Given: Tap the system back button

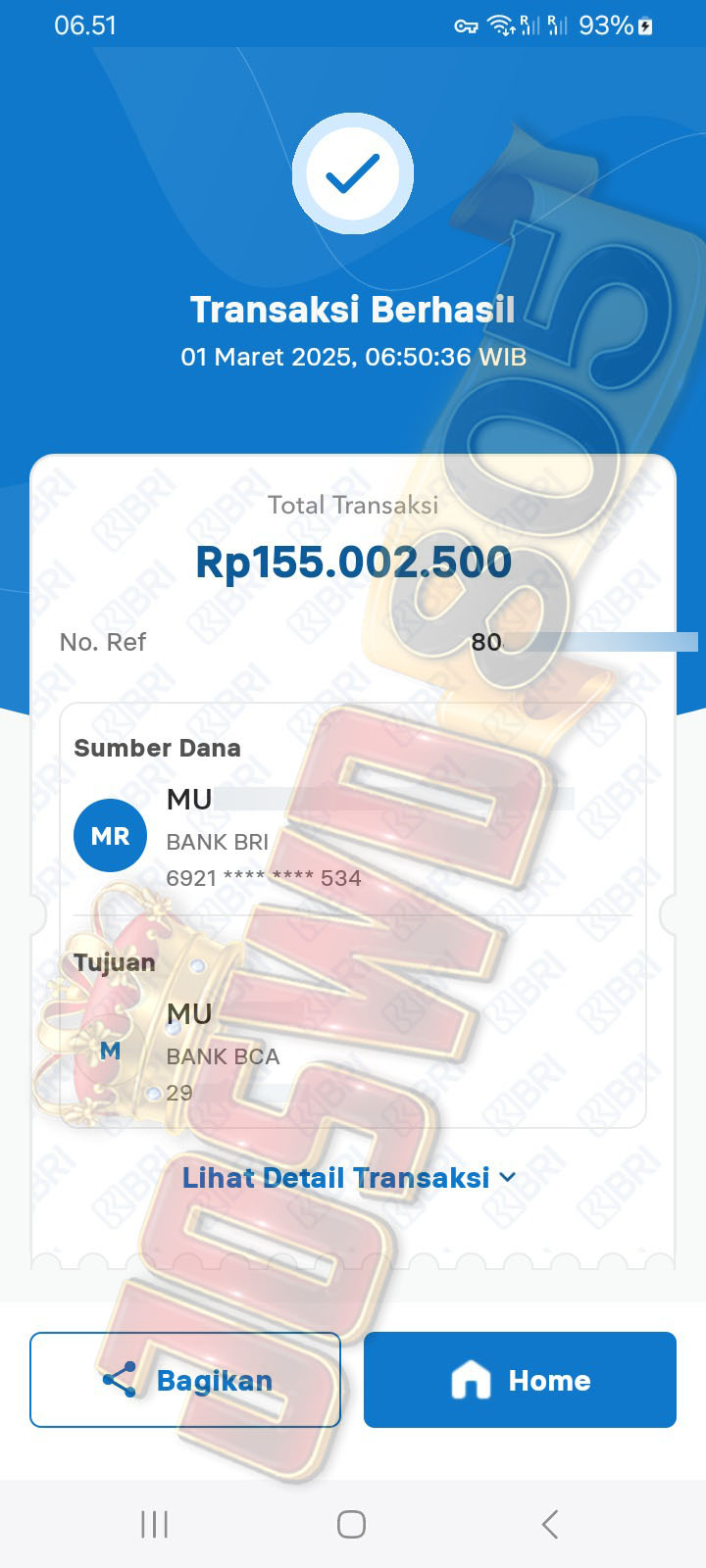Looking at the screenshot, I should pyautogui.click(x=550, y=1524).
